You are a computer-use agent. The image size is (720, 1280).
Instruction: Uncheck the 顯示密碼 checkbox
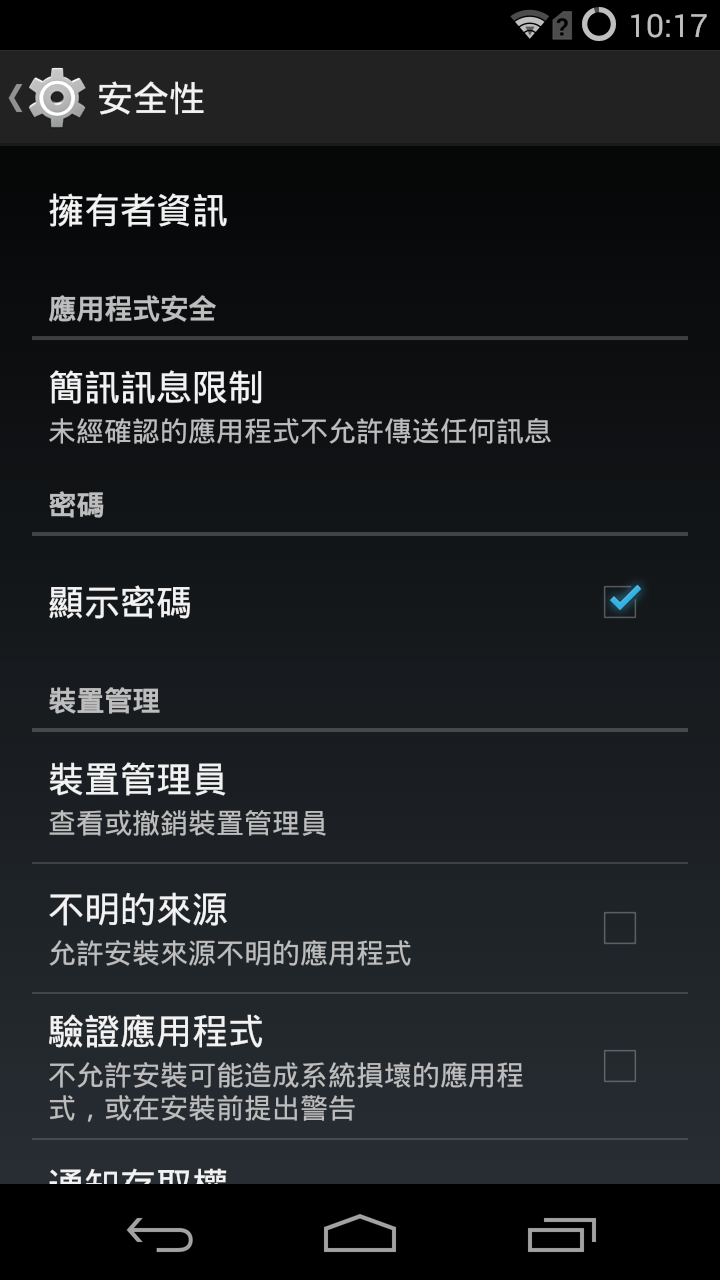coord(620,602)
